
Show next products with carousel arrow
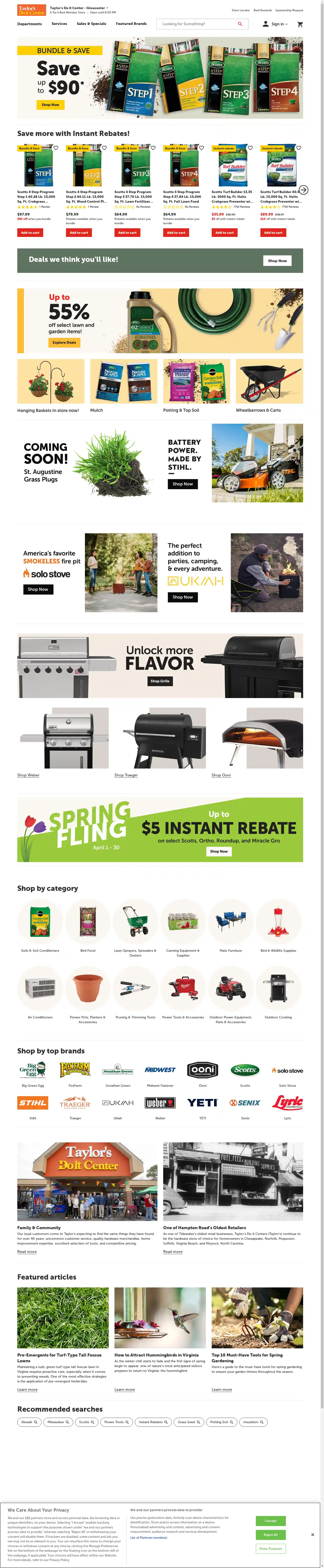(303, 190)
